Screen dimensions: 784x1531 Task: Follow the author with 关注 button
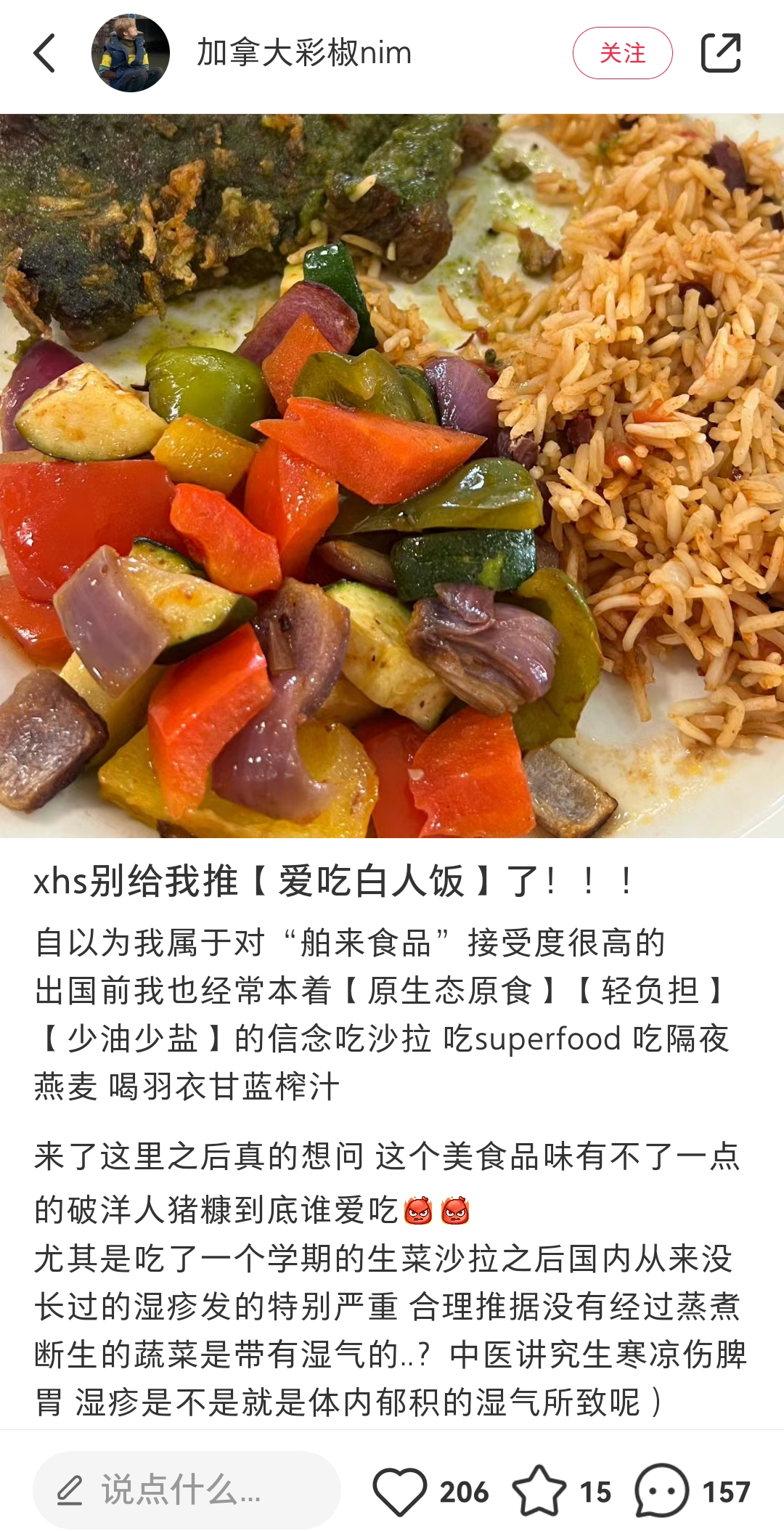[x=622, y=53]
